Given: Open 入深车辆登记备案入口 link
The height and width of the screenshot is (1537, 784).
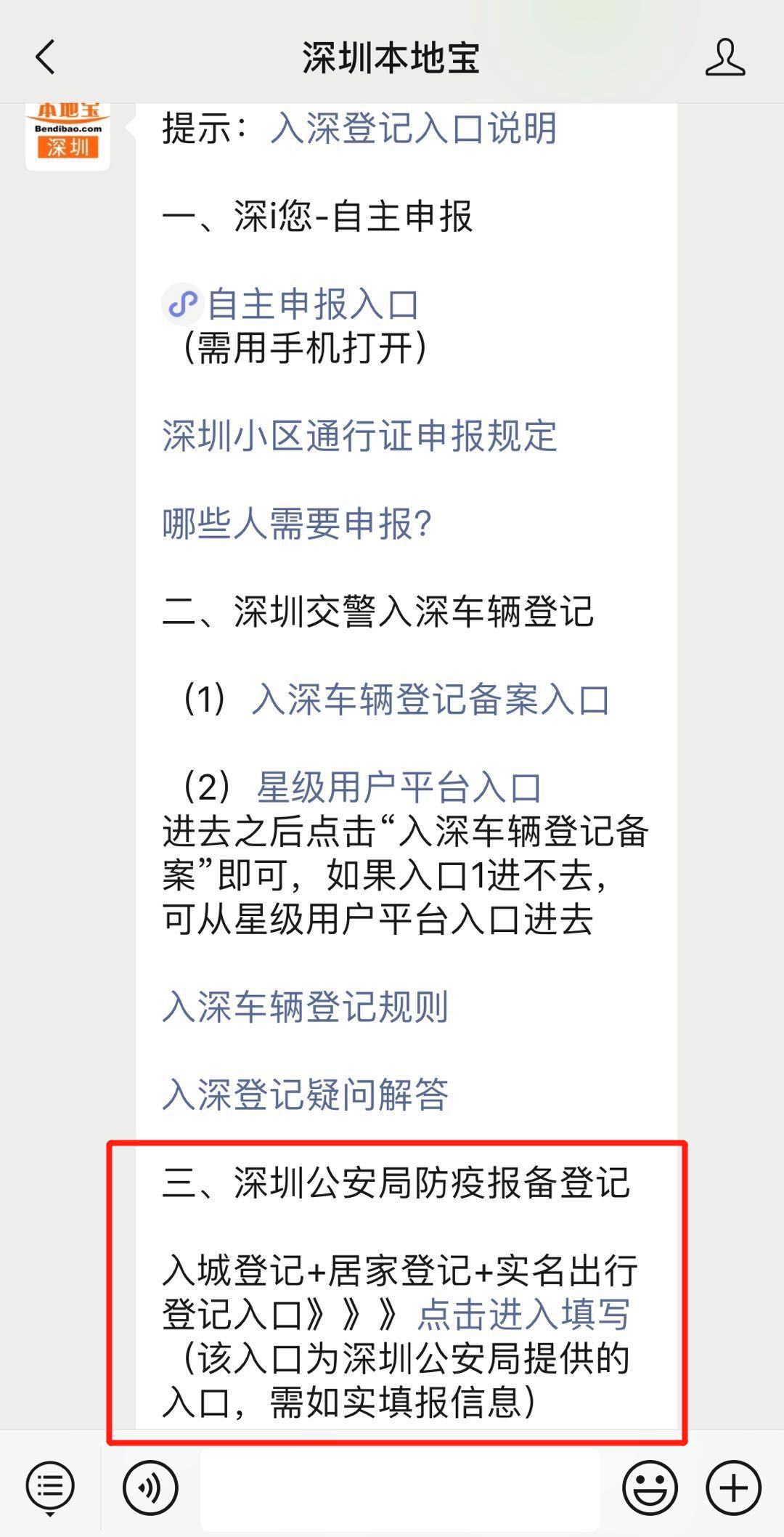Looking at the screenshot, I should 430,699.
